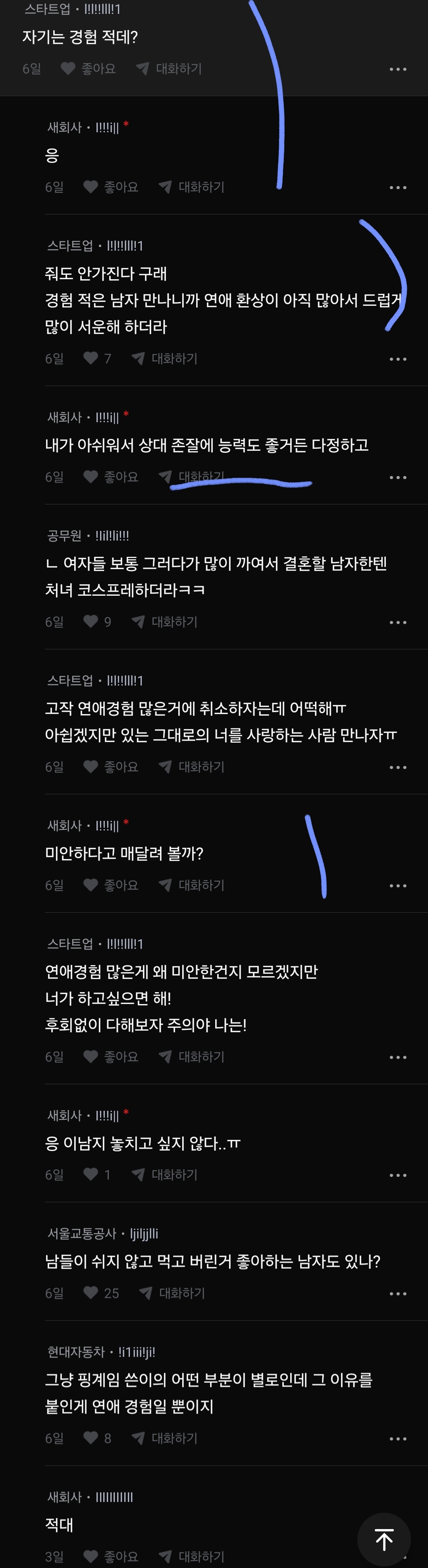The height and width of the screenshot is (1568, 428).
Task: Open 대화하기 under "자기는 경험 적데?"
Action: tap(169, 69)
